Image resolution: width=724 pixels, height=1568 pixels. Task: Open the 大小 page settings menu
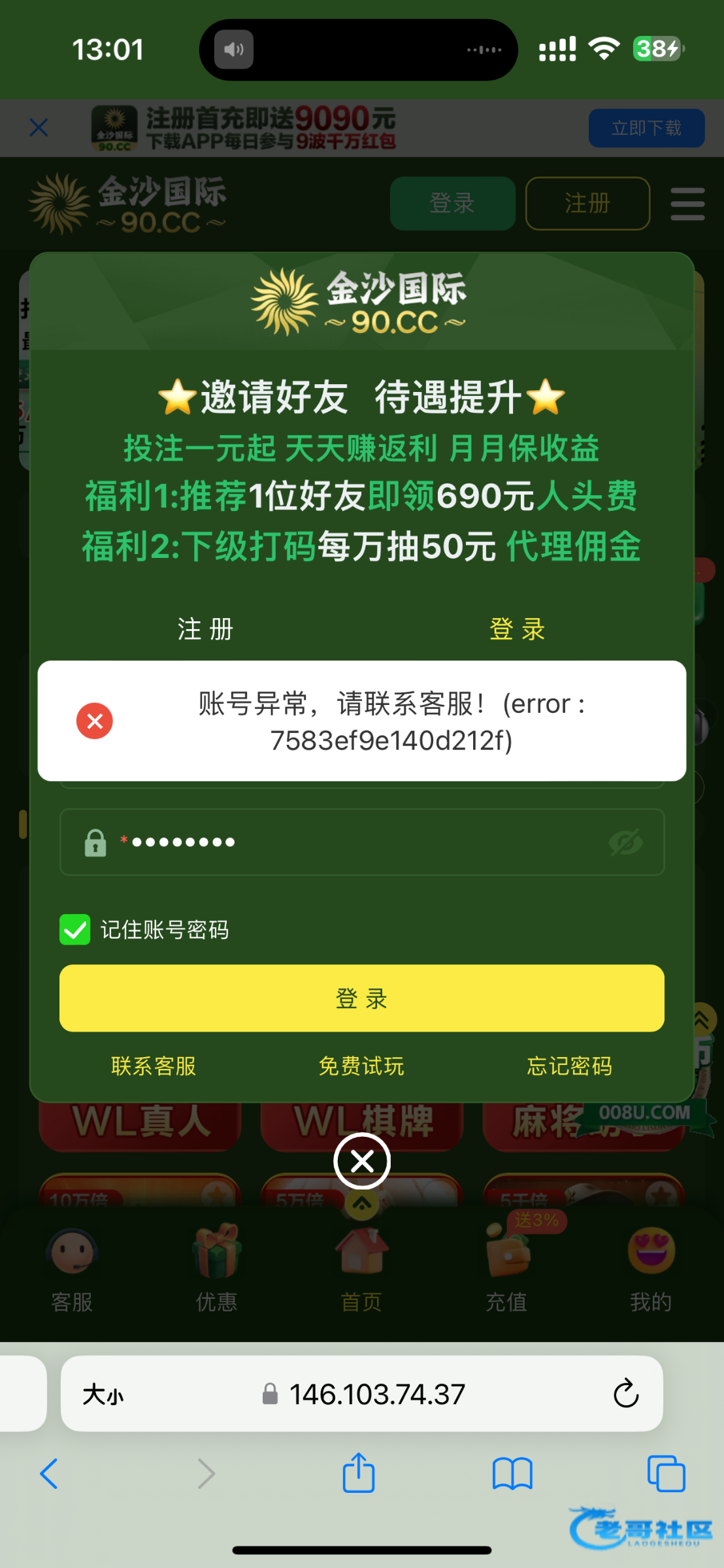pyautogui.click(x=103, y=1394)
